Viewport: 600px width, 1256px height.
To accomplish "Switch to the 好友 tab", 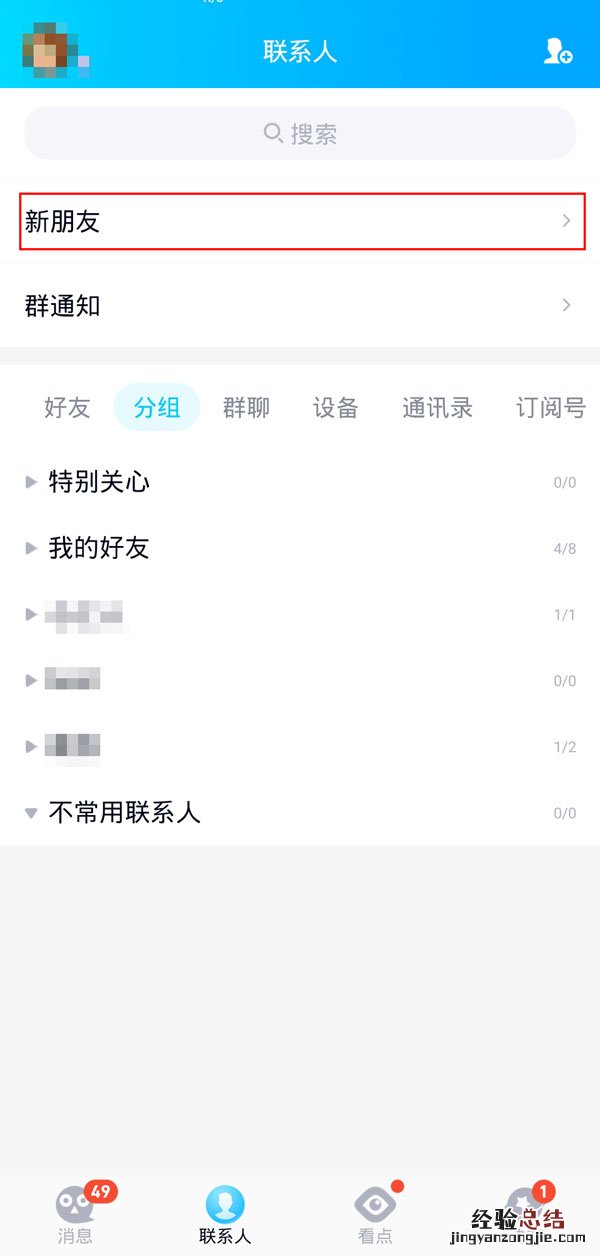I will coord(67,407).
